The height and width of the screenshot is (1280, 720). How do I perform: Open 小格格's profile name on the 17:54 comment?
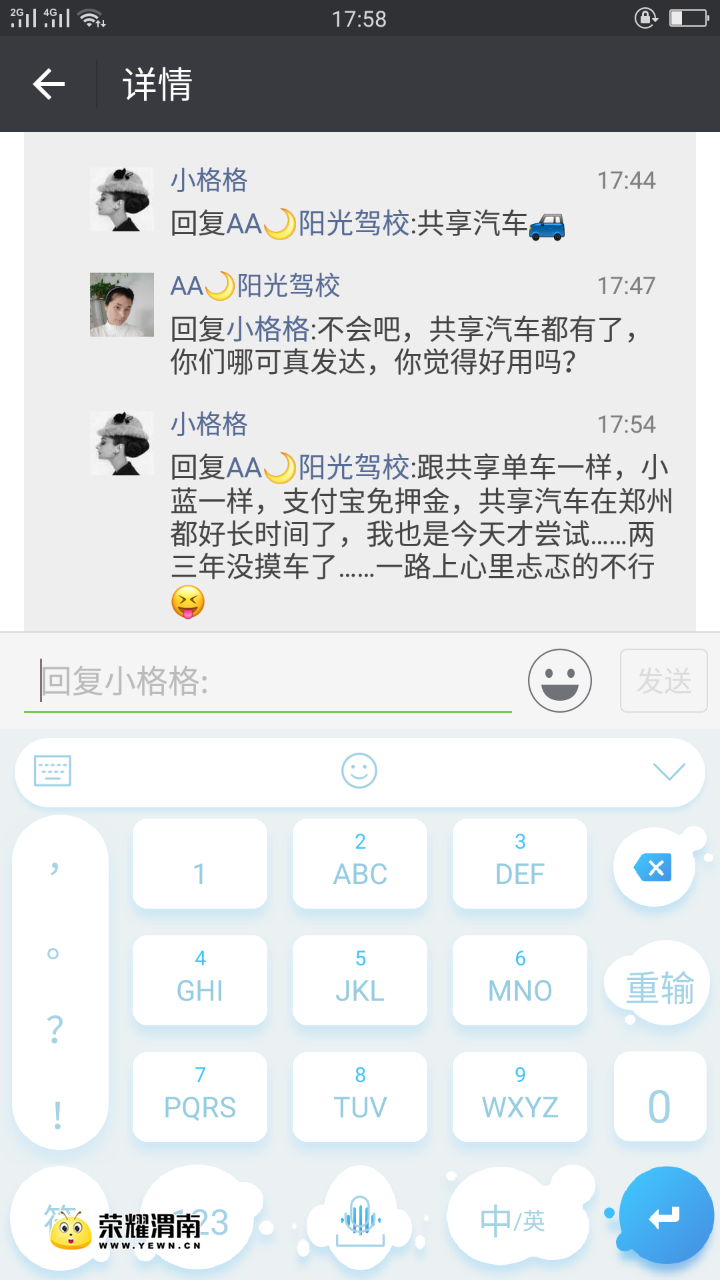point(209,424)
